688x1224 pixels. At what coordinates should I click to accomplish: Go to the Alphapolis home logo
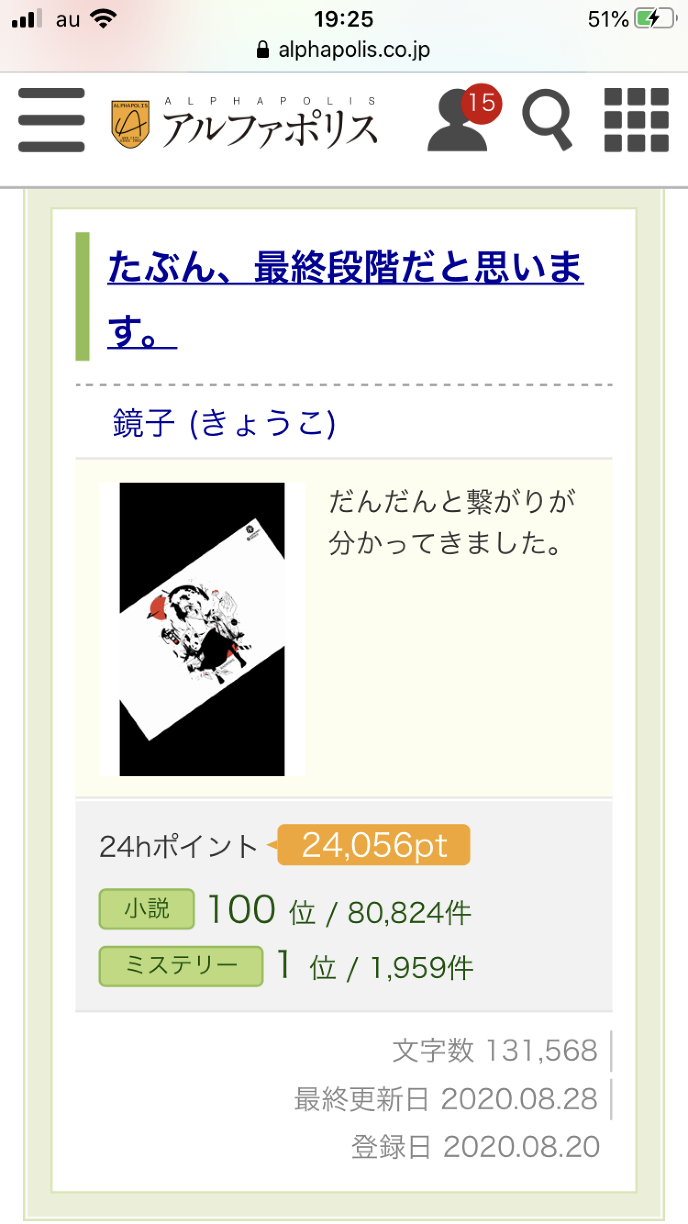coord(245,123)
